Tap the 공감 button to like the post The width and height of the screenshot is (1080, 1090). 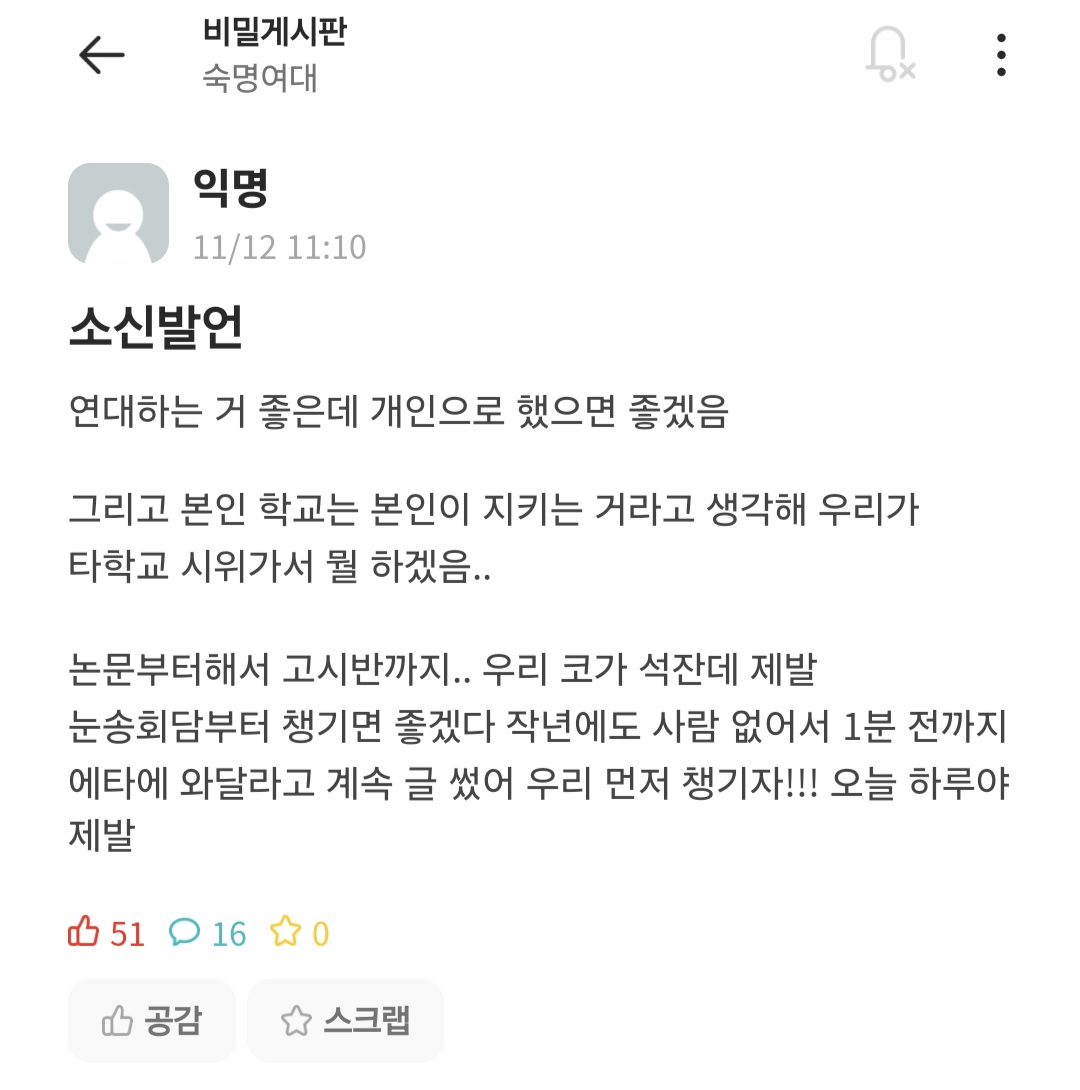point(152,1020)
